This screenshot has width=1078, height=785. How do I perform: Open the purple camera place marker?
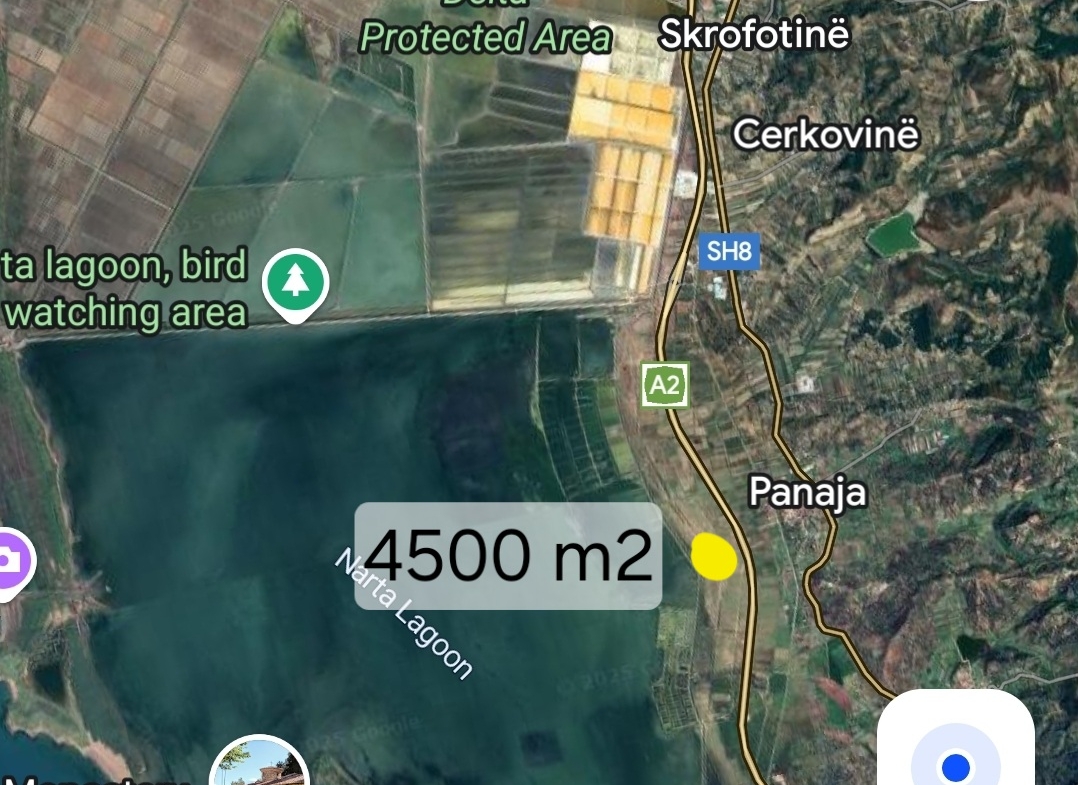[11, 560]
